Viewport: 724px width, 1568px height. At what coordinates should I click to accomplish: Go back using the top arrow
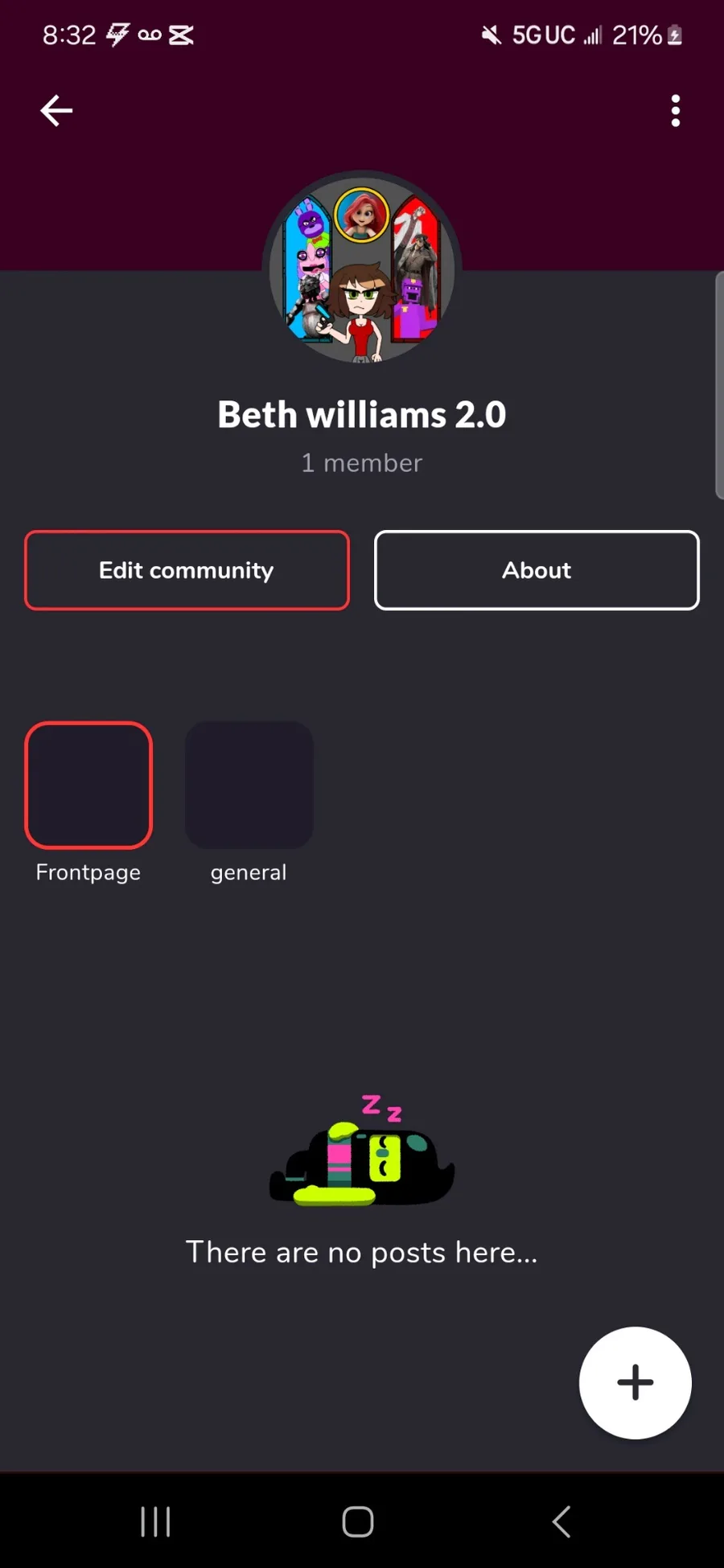56,111
